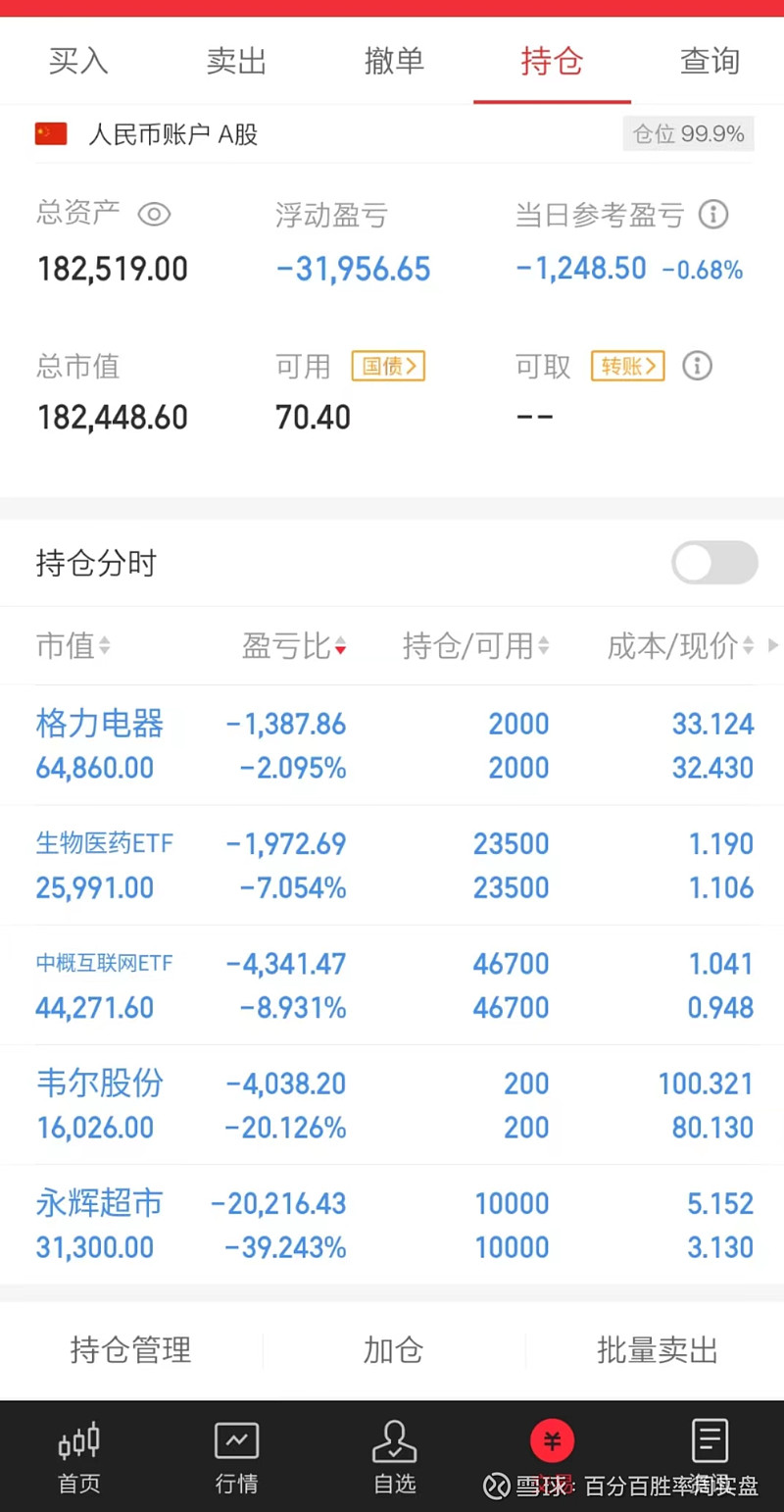Hide total assets with the eye icon
Image resolution: width=784 pixels, height=1512 pixels.
pos(154,214)
